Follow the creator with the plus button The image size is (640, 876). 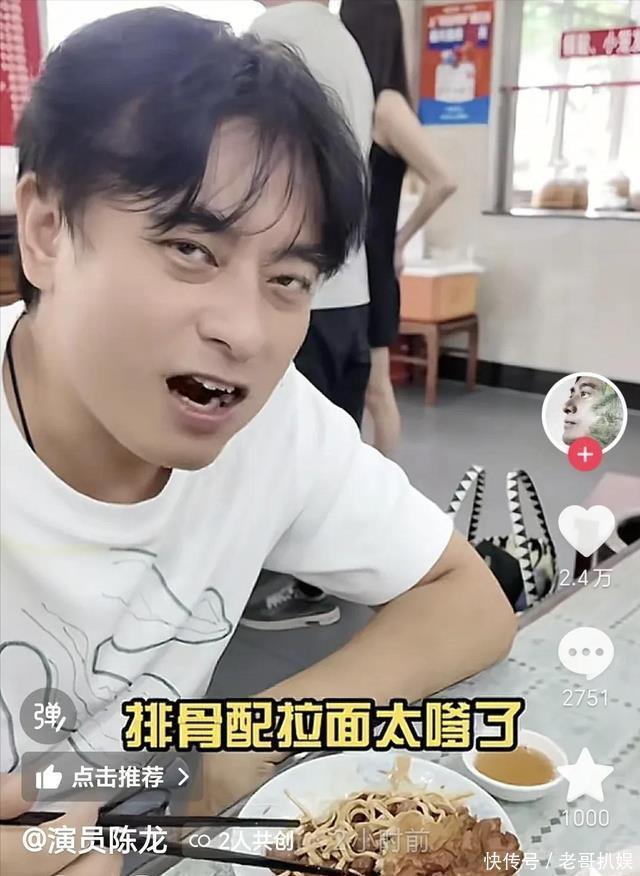click(x=585, y=455)
